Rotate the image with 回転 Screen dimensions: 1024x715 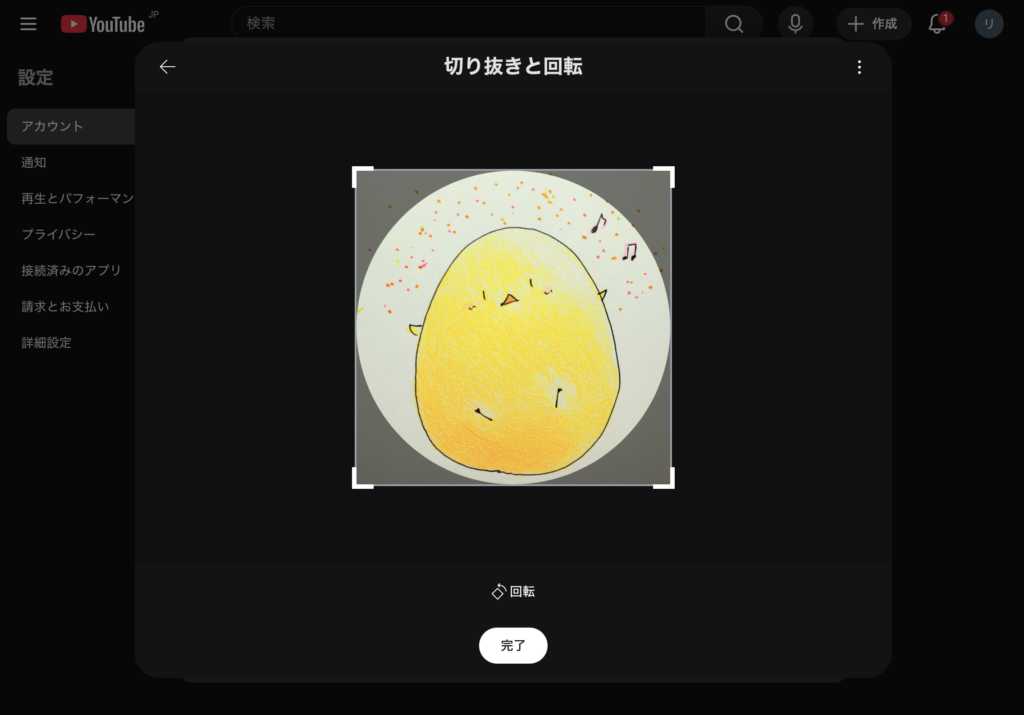coord(513,592)
